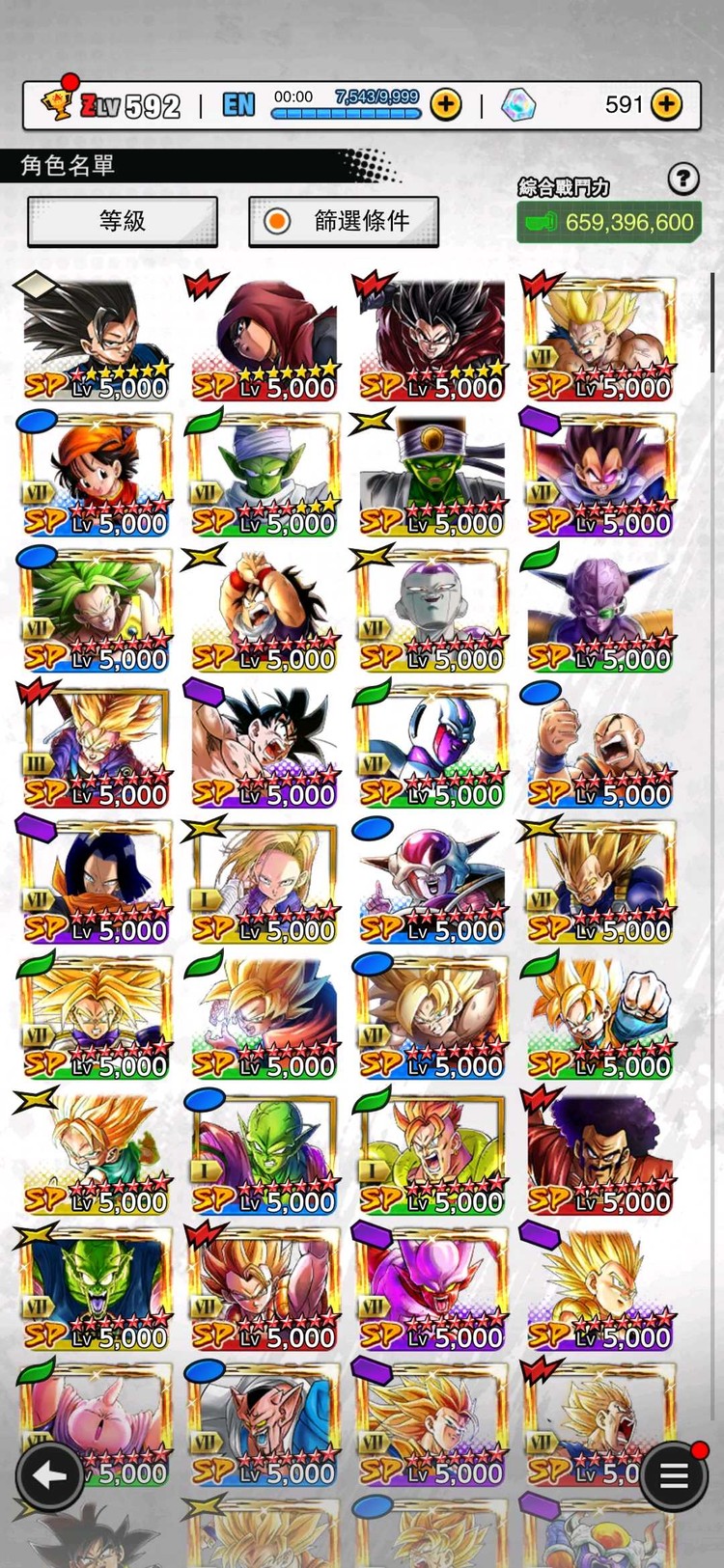The width and height of the screenshot is (724, 1568).
Task: Open the hamburger menu button
Action: point(673,1475)
